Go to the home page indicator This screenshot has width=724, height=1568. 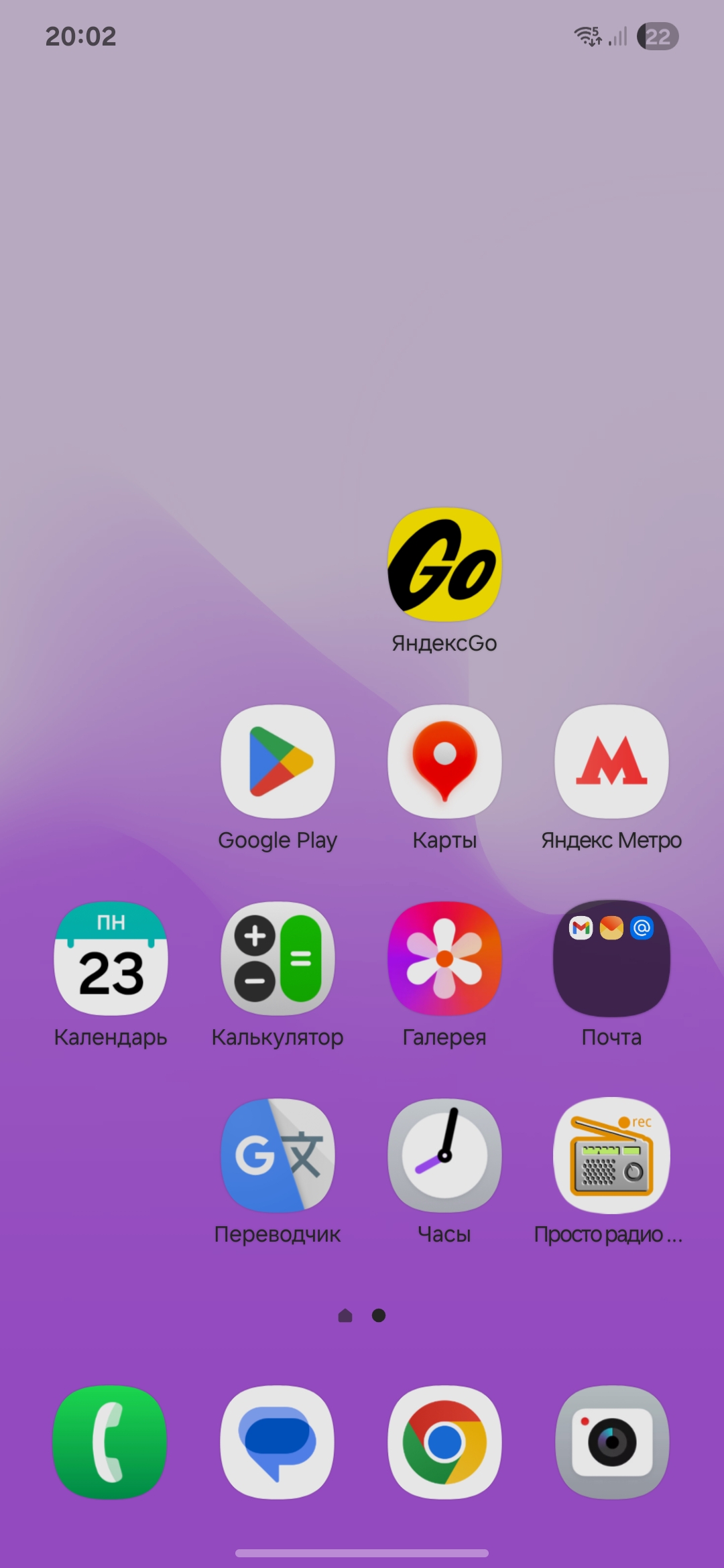pos(345,1315)
